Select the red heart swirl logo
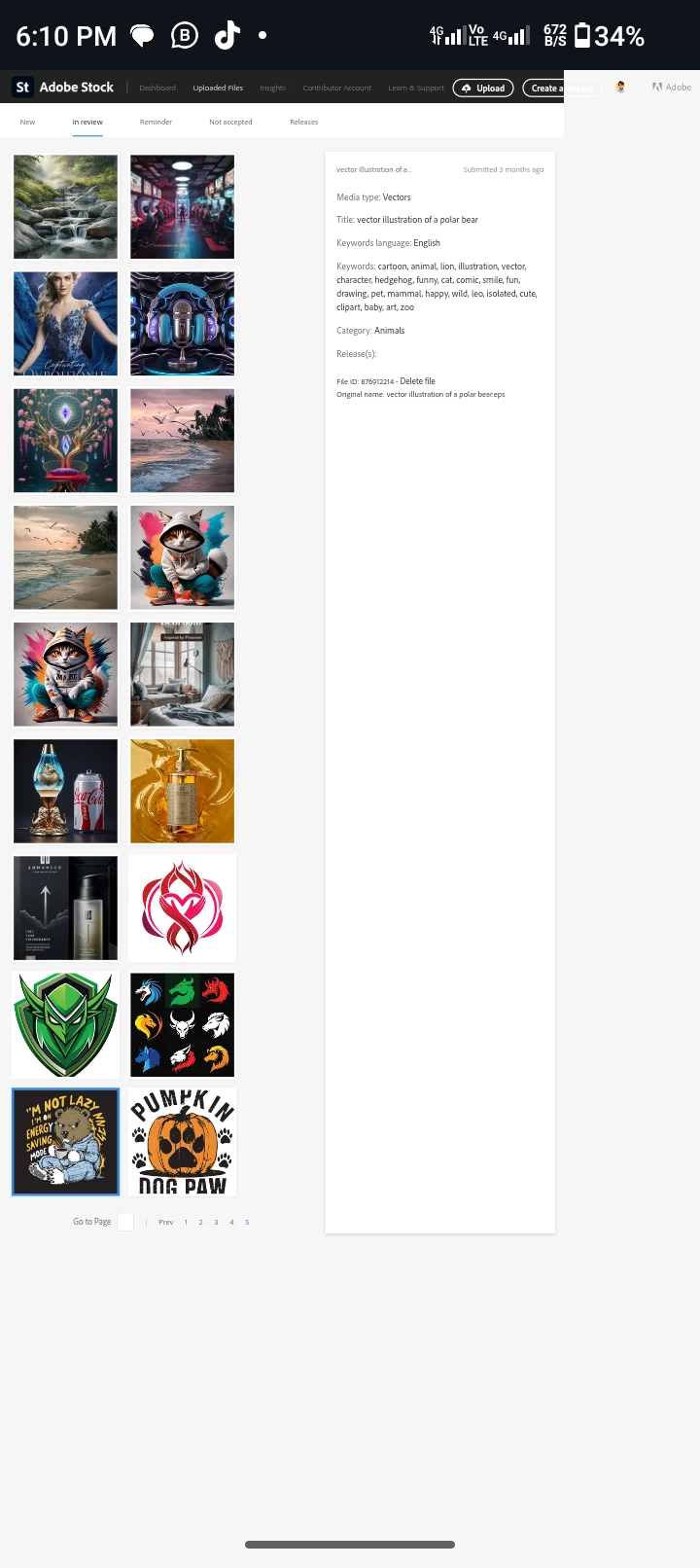This screenshot has height=1568, width=700. tap(182, 908)
